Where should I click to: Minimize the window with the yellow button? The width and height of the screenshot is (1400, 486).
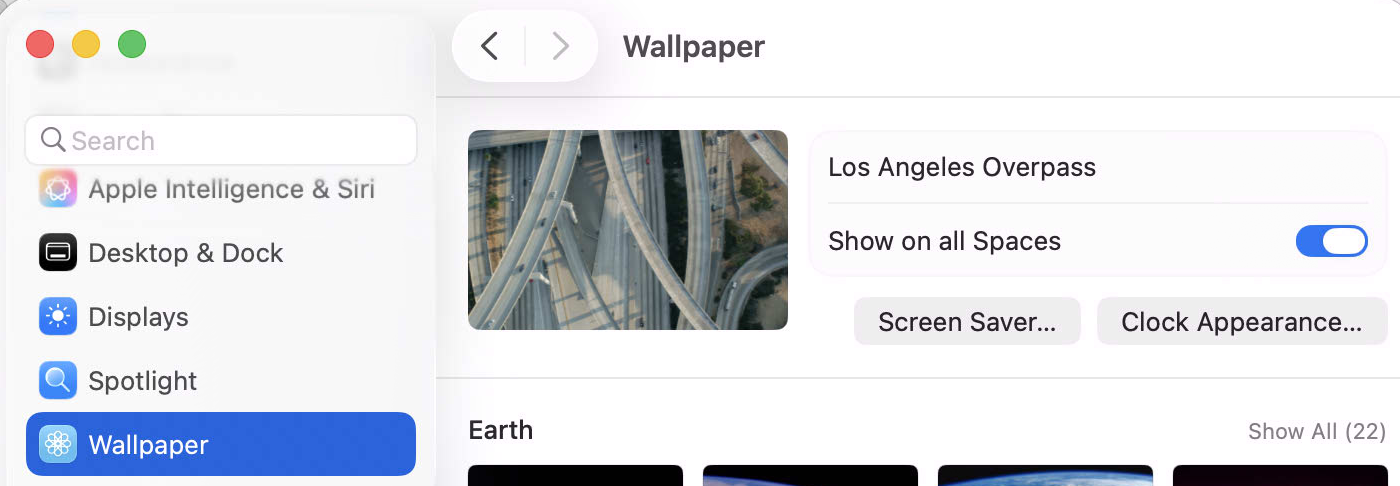click(86, 44)
